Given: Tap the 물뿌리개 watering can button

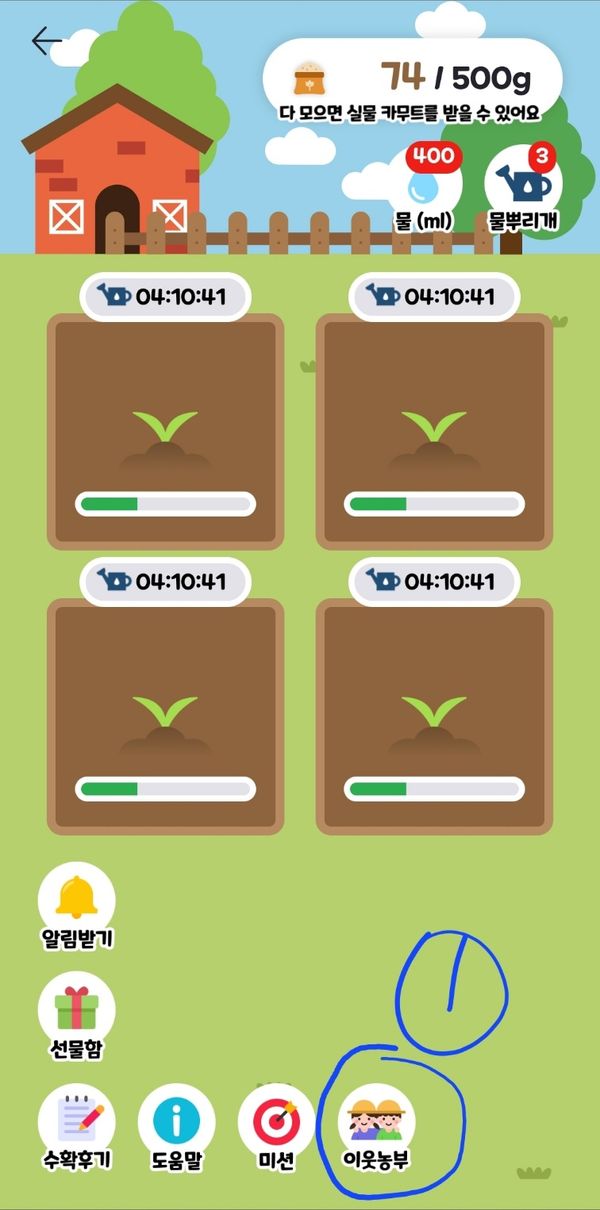Looking at the screenshot, I should [x=522, y=188].
